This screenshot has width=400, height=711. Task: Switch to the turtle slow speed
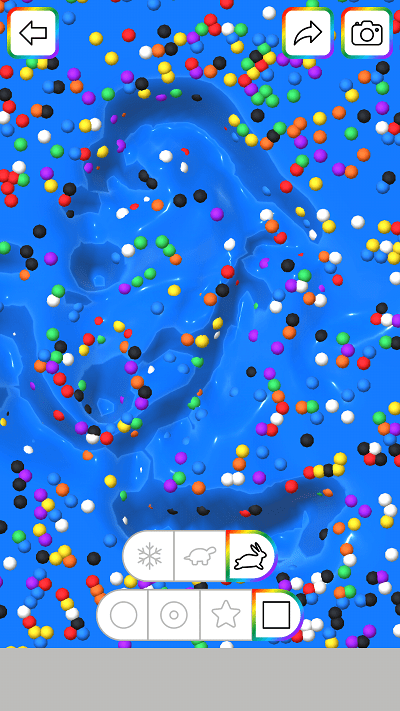(x=200, y=555)
